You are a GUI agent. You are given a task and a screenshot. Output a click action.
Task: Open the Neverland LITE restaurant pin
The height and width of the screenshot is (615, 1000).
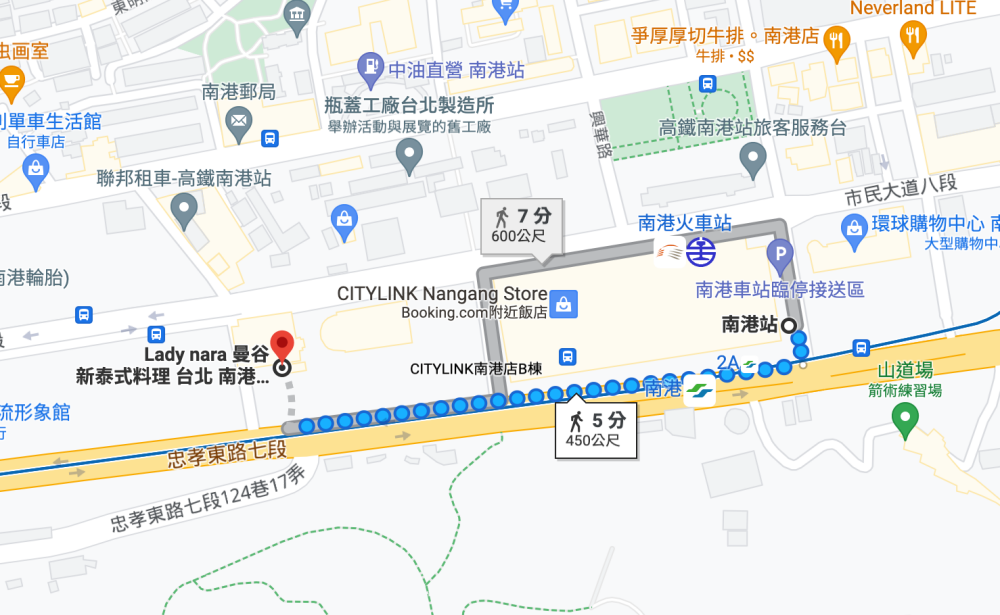click(912, 38)
